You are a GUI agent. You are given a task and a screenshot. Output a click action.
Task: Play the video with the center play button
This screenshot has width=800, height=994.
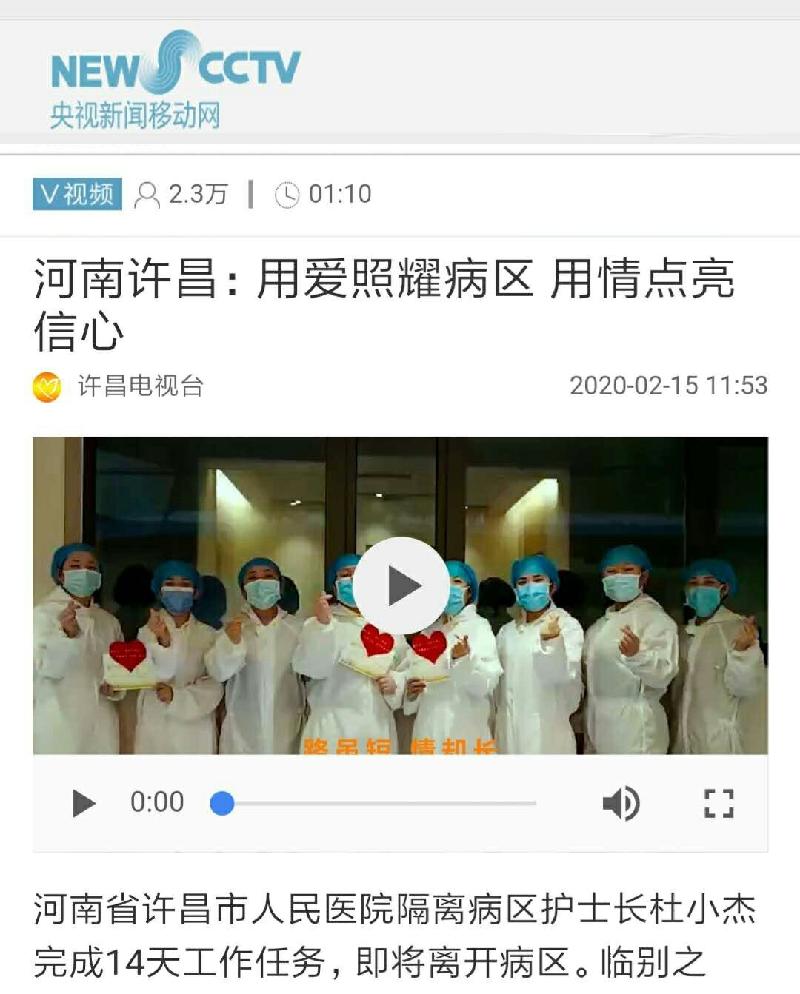[x=401, y=586]
